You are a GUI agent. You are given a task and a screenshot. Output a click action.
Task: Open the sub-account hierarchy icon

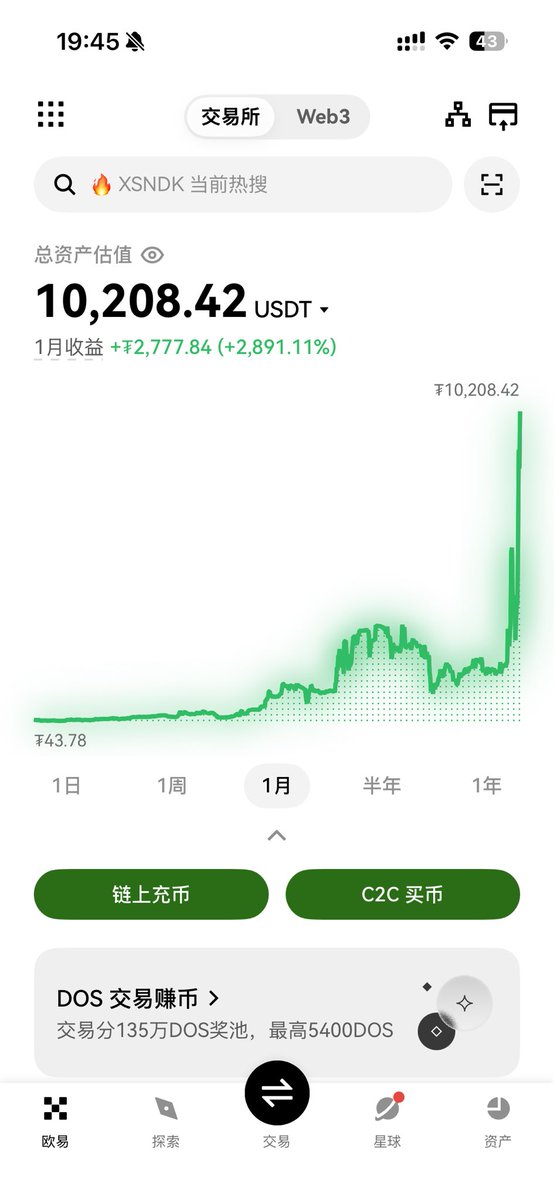coord(458,115)
